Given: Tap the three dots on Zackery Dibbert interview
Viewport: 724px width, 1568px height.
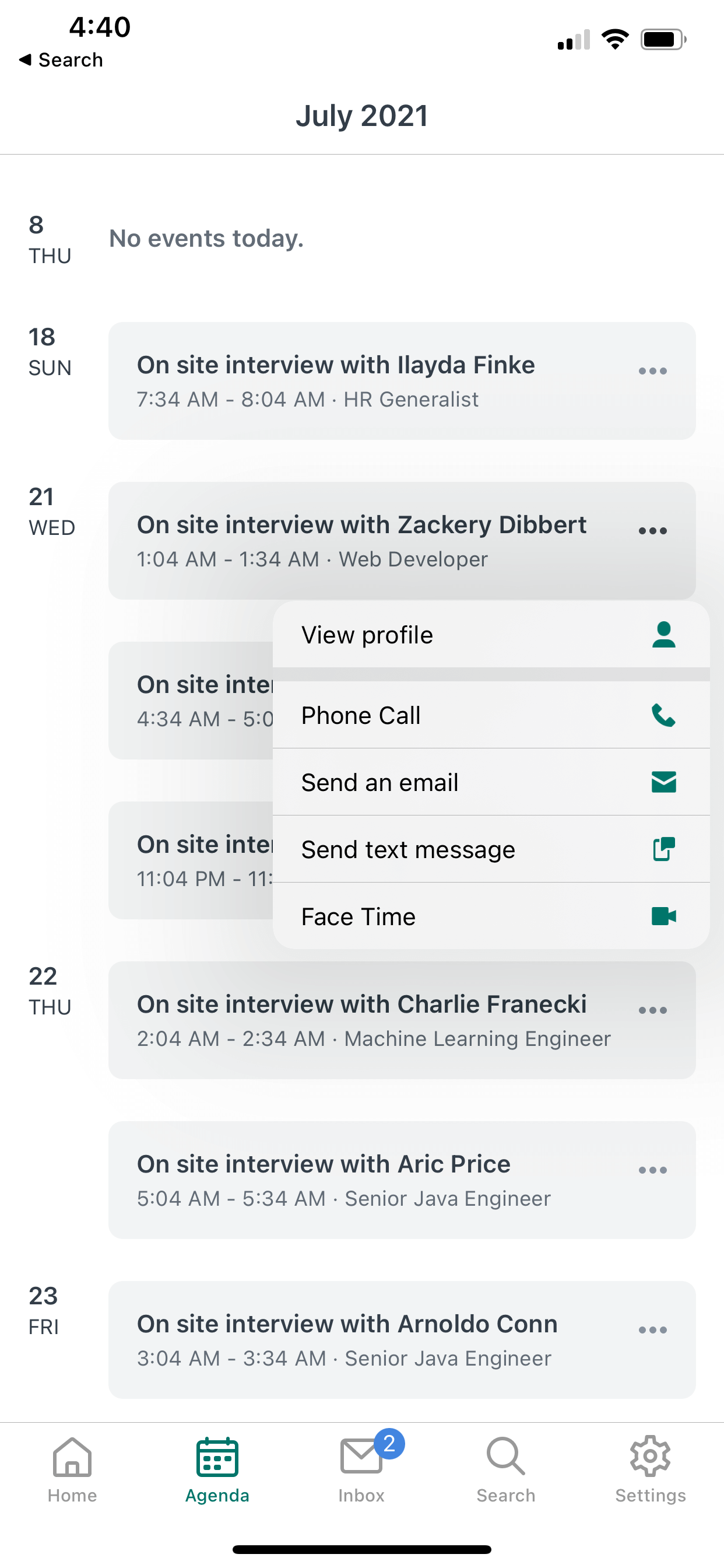Looking at the screenshot, I should [653, 531].
